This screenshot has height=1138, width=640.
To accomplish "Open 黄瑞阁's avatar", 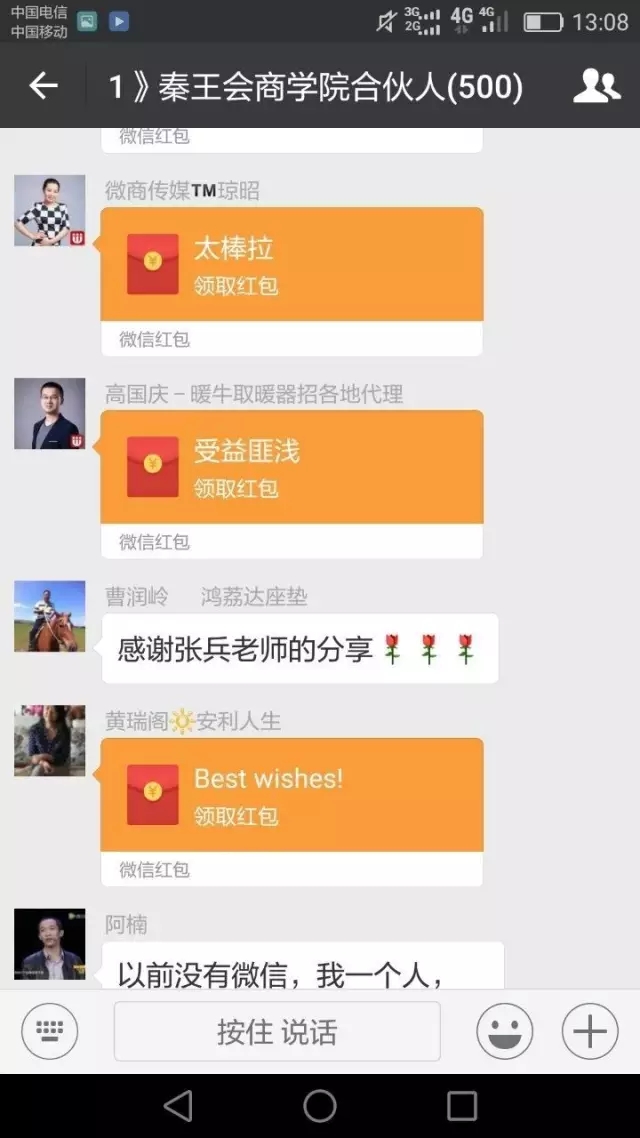I will [49, 740].
